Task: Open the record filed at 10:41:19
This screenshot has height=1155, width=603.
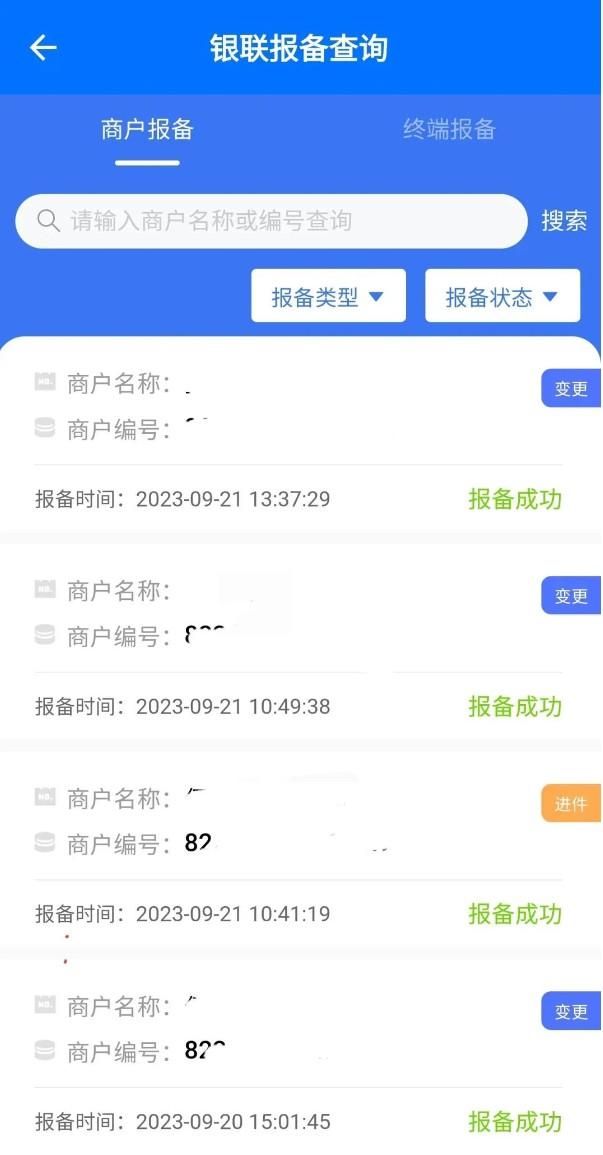Action: (x=298, y=853)
